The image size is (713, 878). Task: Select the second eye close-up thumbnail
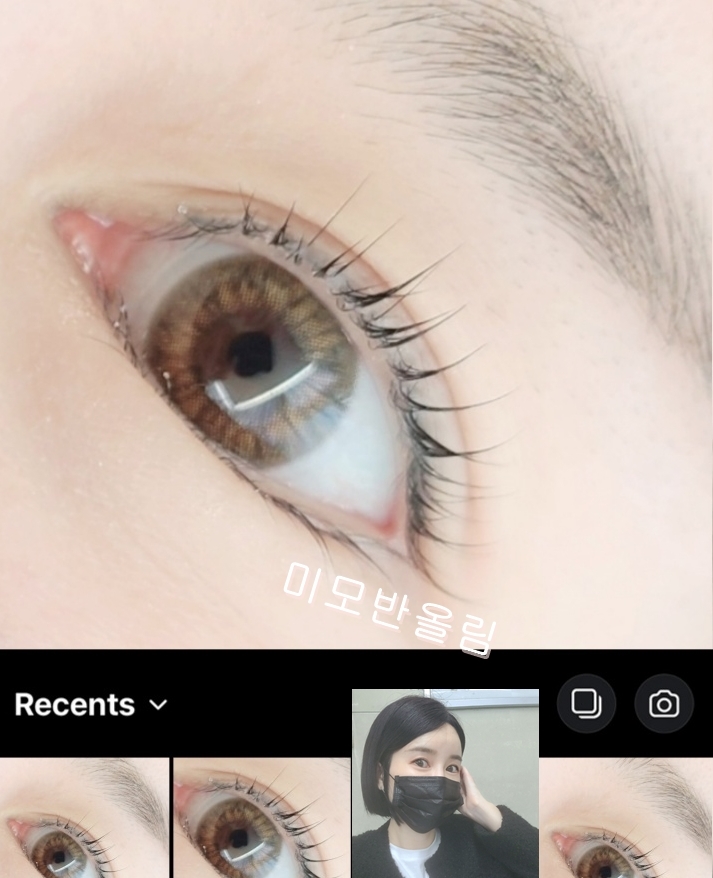point(261,818)
